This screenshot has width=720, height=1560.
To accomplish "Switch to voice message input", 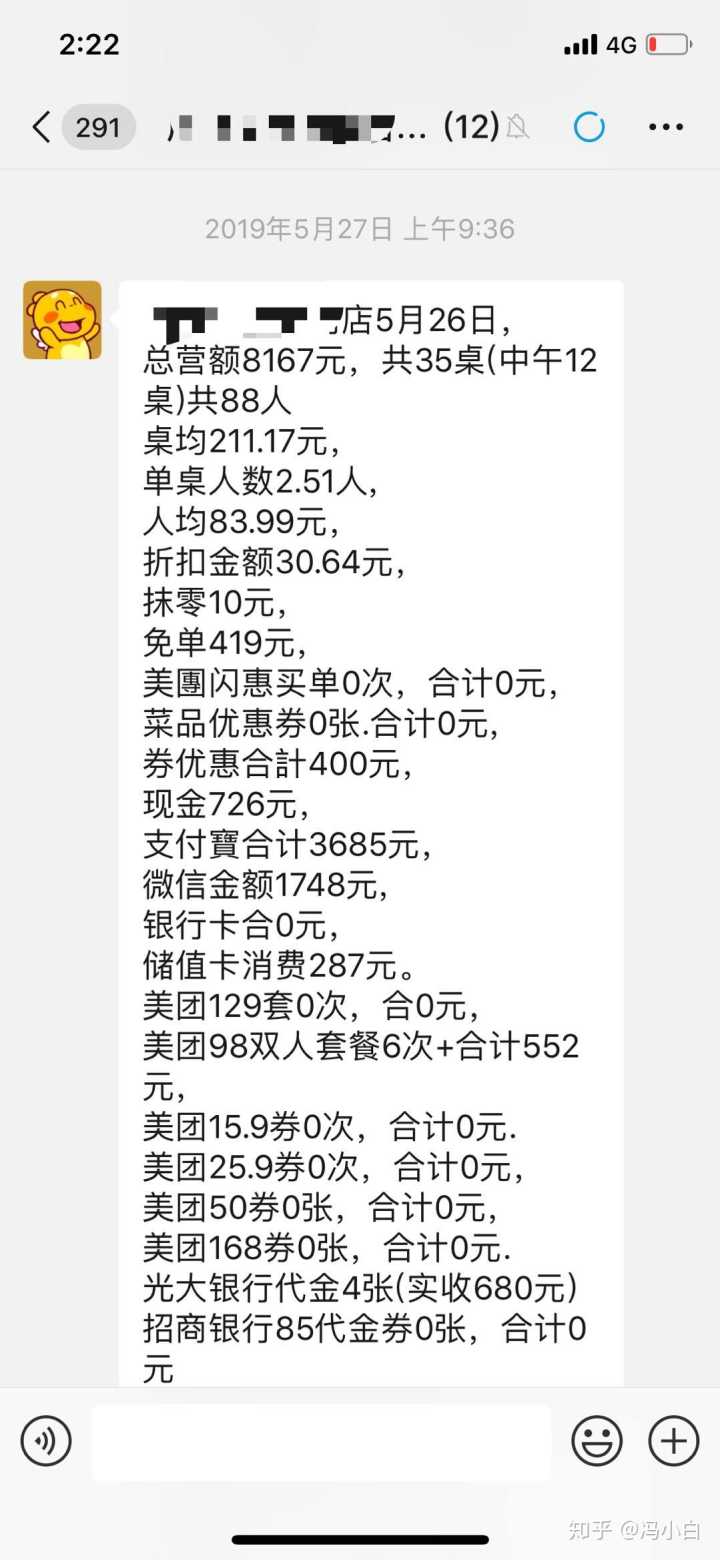I will click(x=46, y=1442).
